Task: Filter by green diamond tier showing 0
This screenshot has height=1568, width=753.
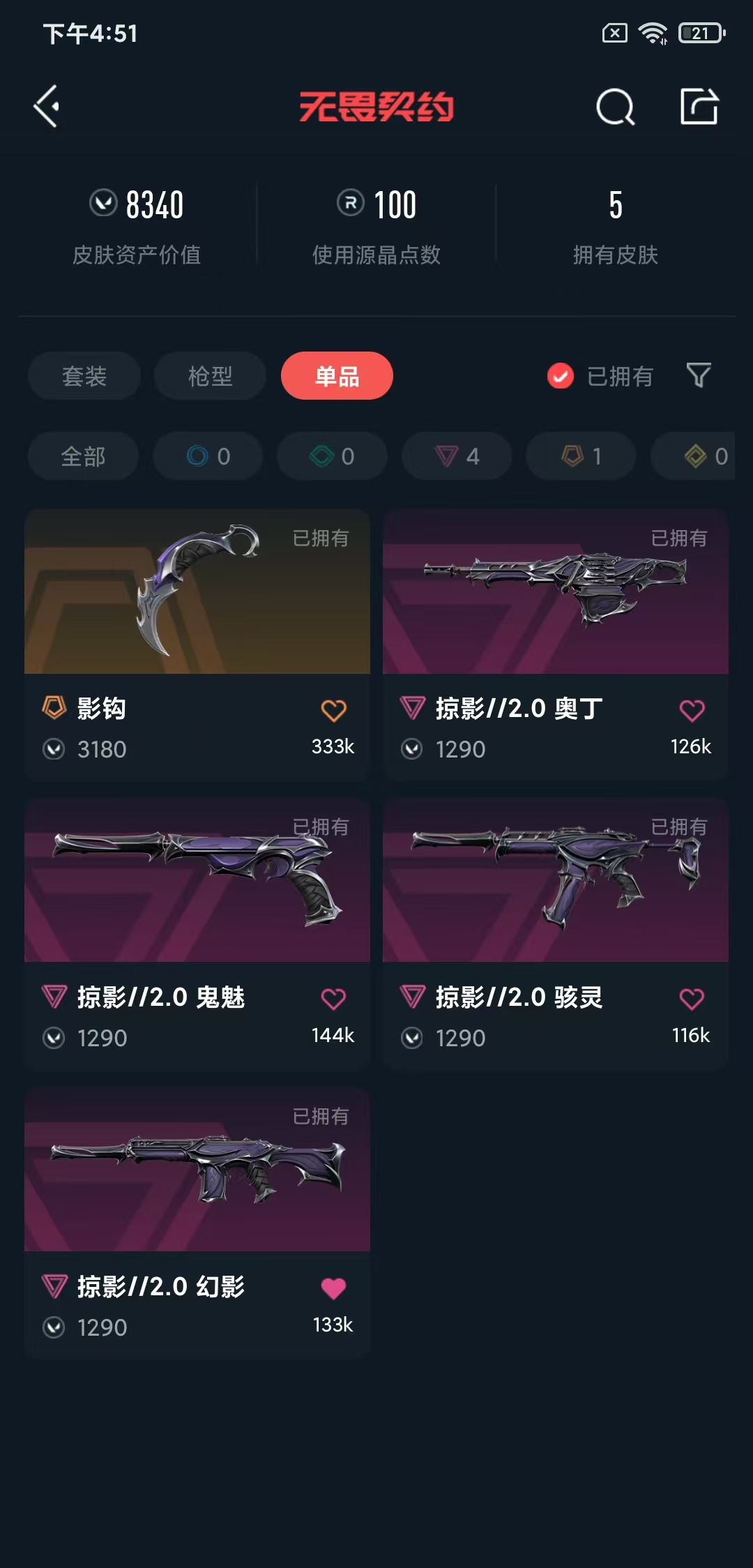Action: tap(332, 456)
